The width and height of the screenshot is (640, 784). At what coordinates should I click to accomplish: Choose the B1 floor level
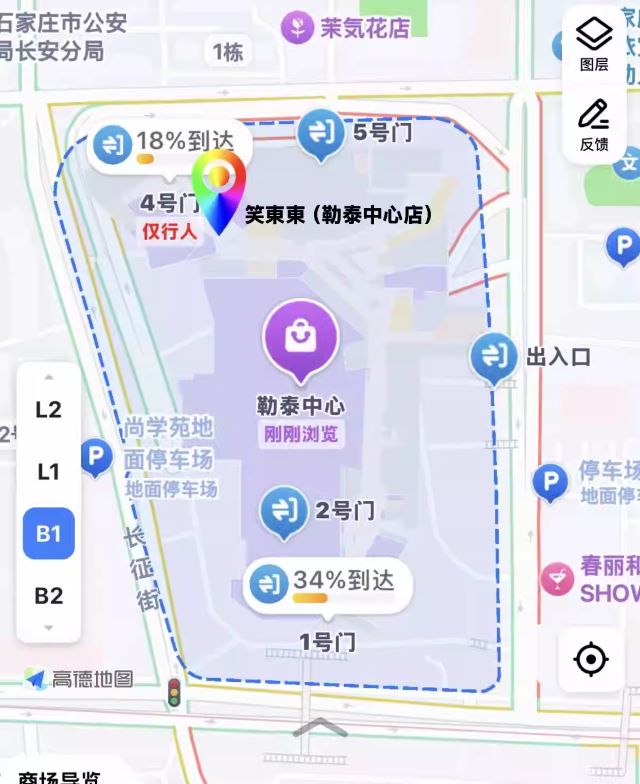[x=49, y=533]
